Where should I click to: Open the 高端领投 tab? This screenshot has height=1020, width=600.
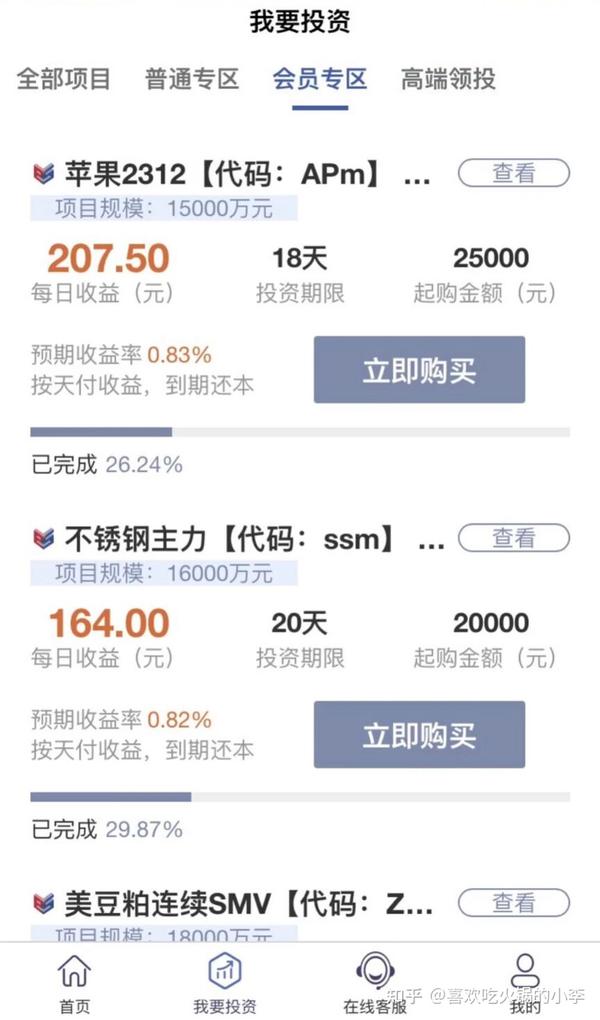click(448, 79)
